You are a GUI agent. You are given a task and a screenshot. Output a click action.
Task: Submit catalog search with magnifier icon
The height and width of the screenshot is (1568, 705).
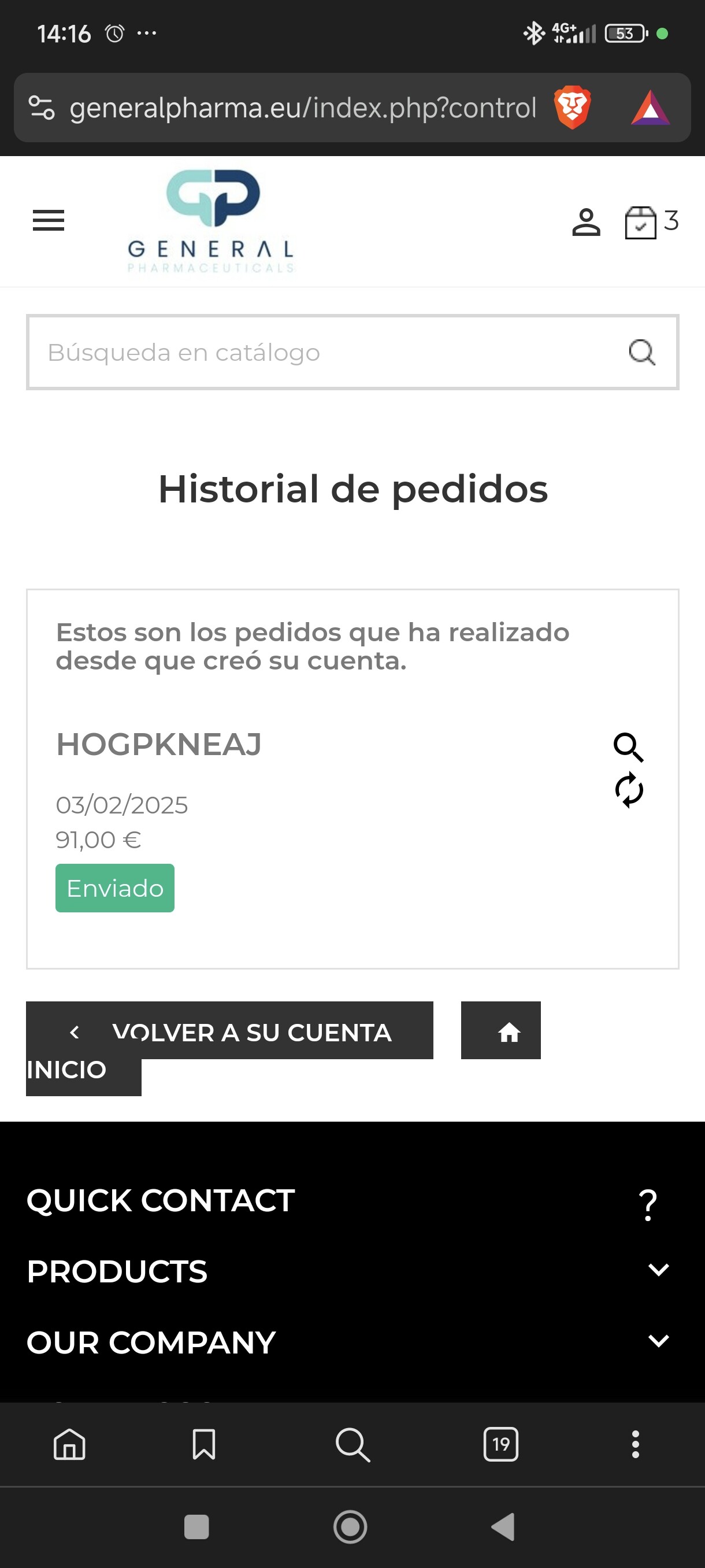click(x=642, y=353)
